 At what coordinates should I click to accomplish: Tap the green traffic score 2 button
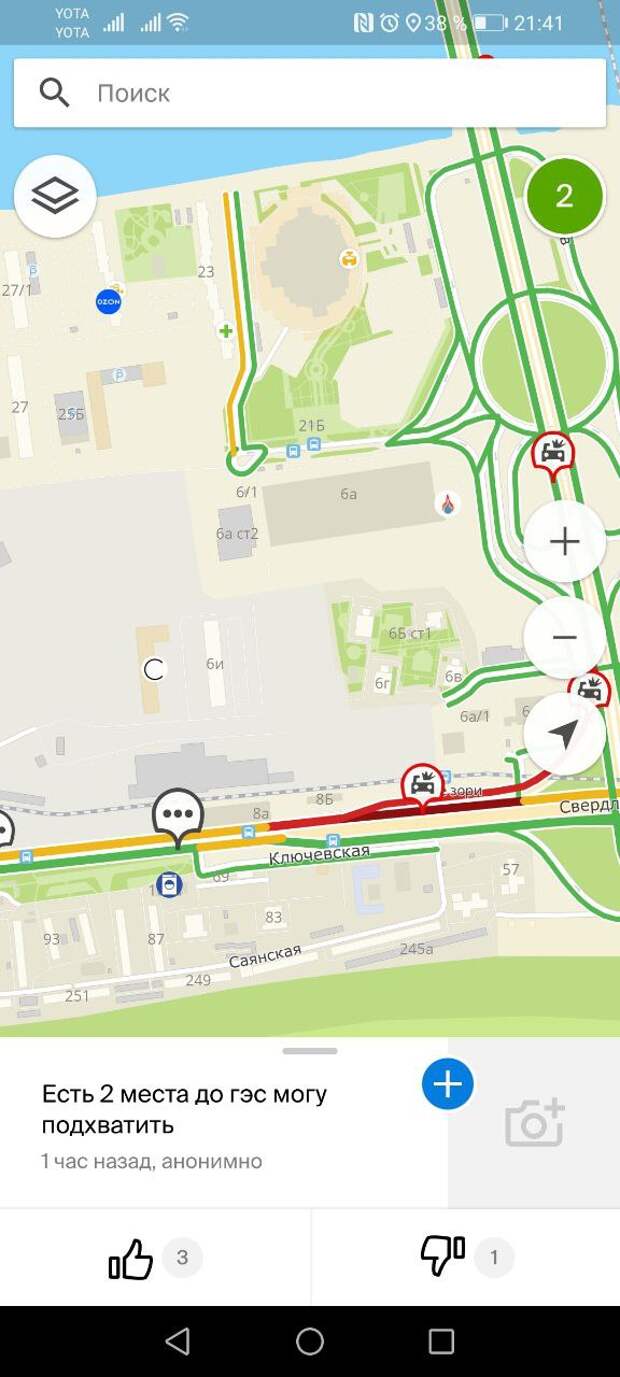564,196
